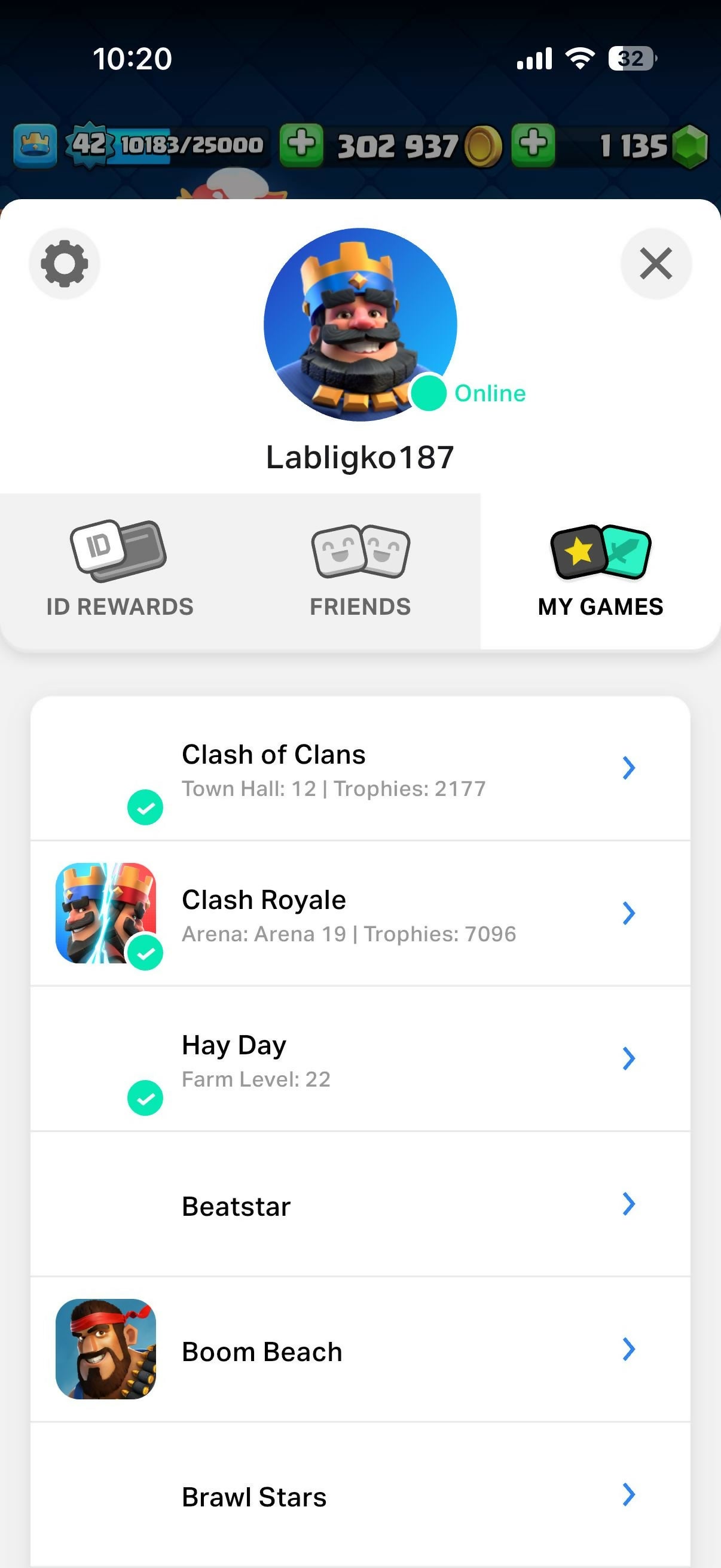The height and width of the screenshot is (1568, 721).
Task: Open Beatstar from the games list
Action: [360, 1204]
